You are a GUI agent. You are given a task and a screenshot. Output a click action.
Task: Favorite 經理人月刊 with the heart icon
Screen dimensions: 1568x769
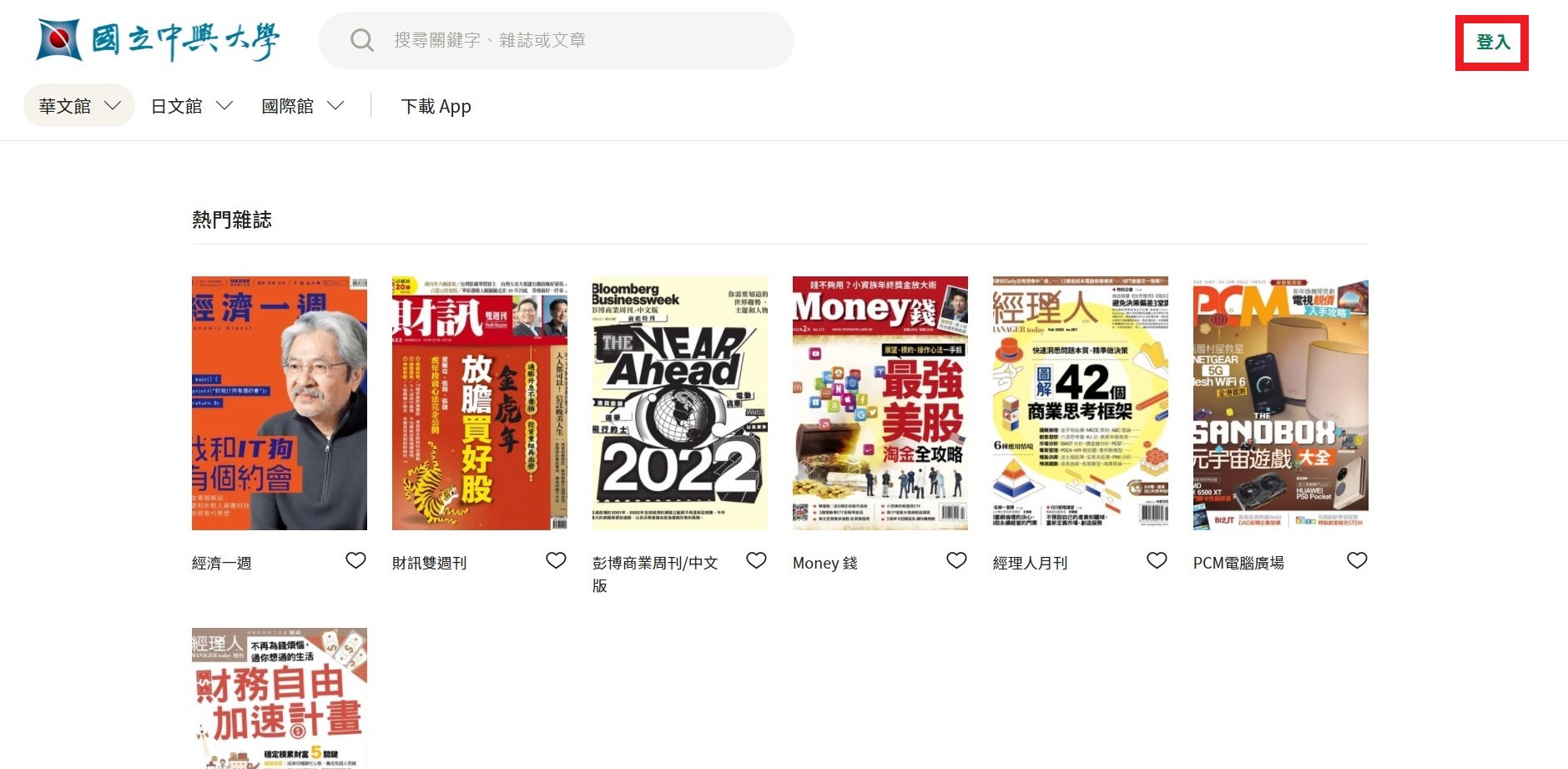[x=1157, y=560]
